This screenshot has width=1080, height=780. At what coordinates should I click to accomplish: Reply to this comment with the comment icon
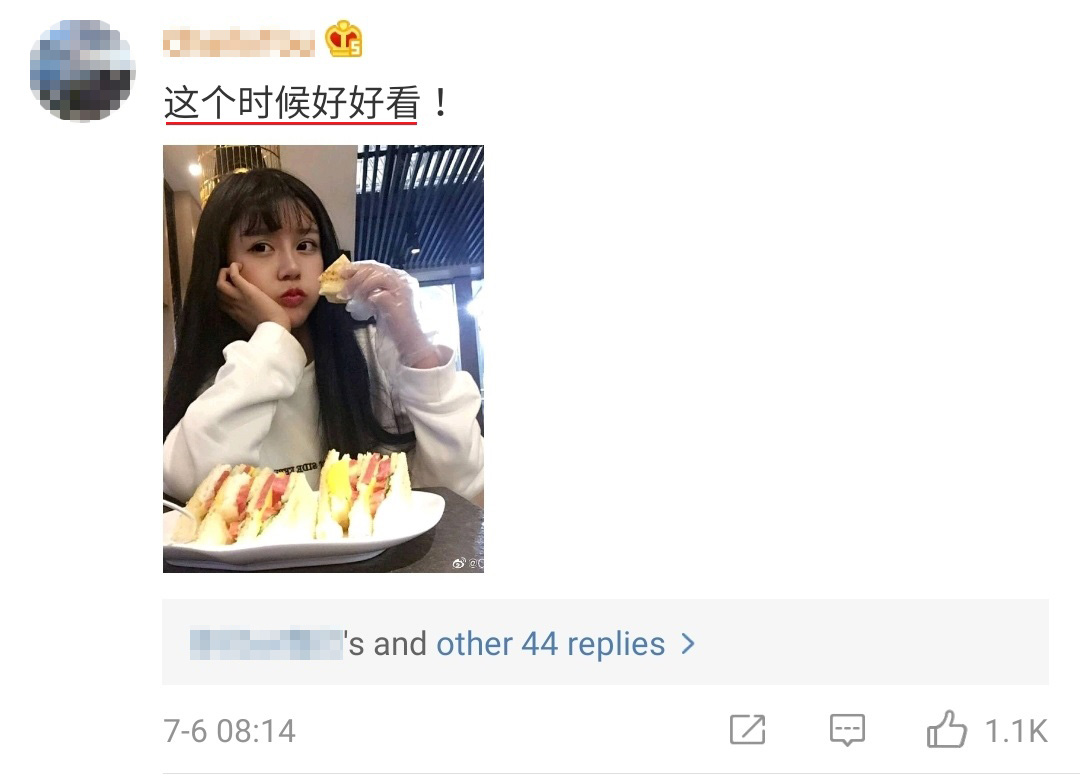pos(847,730)
